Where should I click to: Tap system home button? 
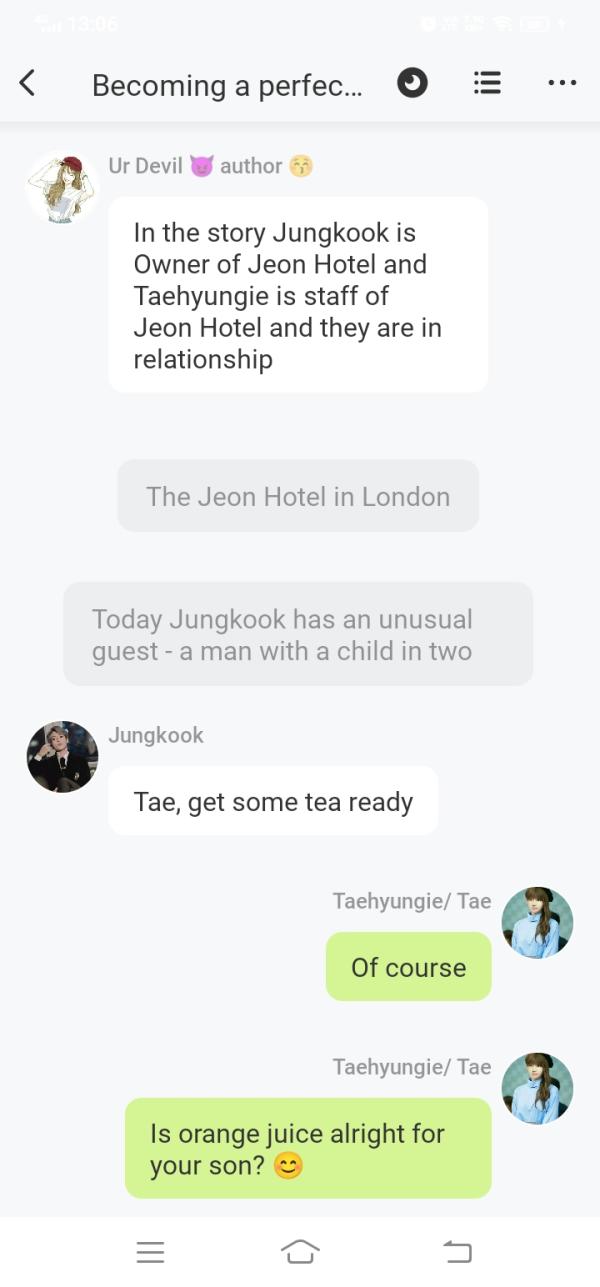coord(300,1251)
